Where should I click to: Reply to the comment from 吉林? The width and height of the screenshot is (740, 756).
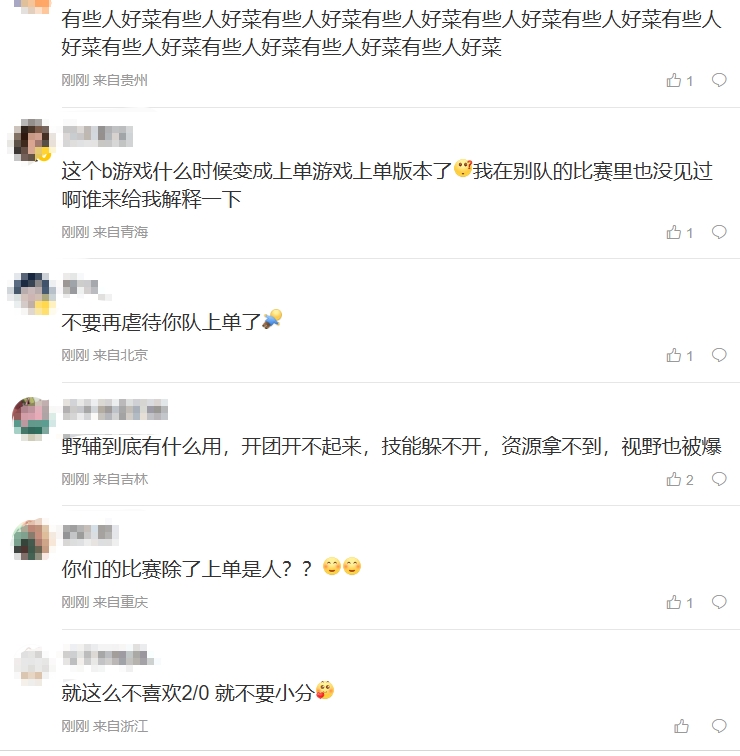point(719,480)
